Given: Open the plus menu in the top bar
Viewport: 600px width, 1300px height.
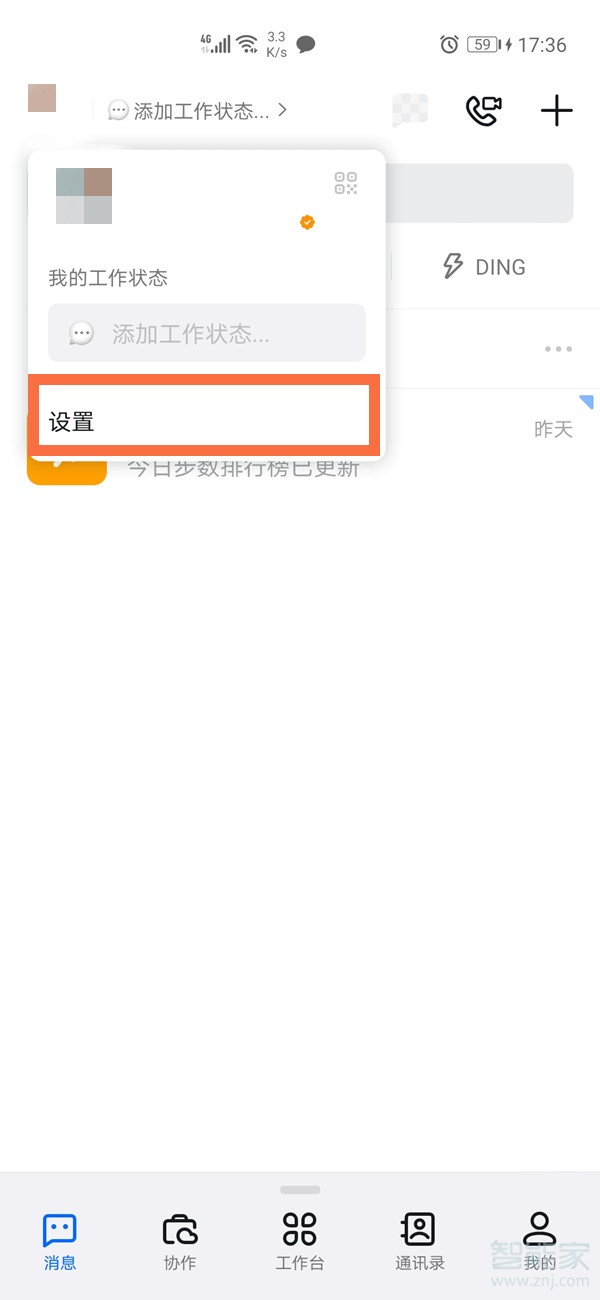Looking at the screenshot, I should [556, 110].
